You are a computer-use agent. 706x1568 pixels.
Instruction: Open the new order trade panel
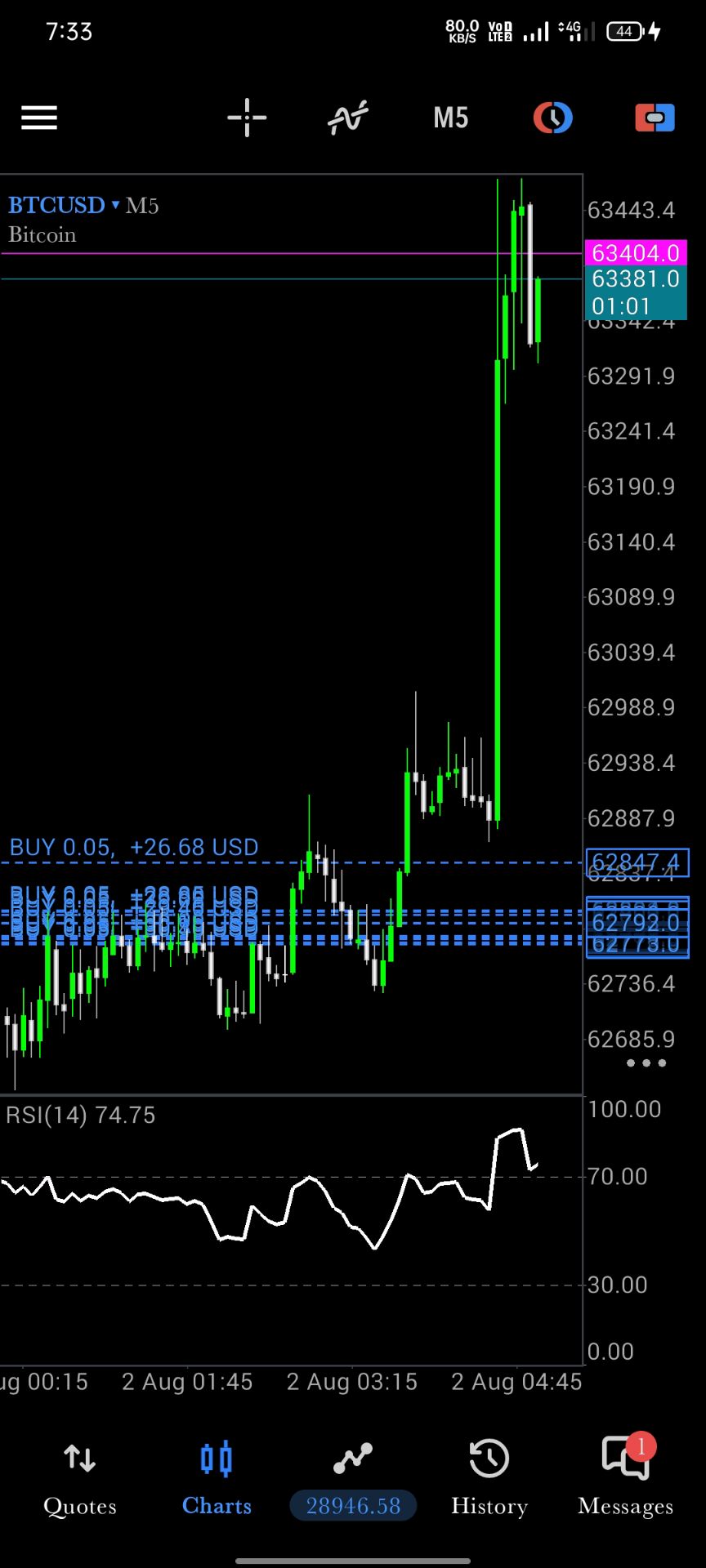pyautogui.click(x=655, y=118)
